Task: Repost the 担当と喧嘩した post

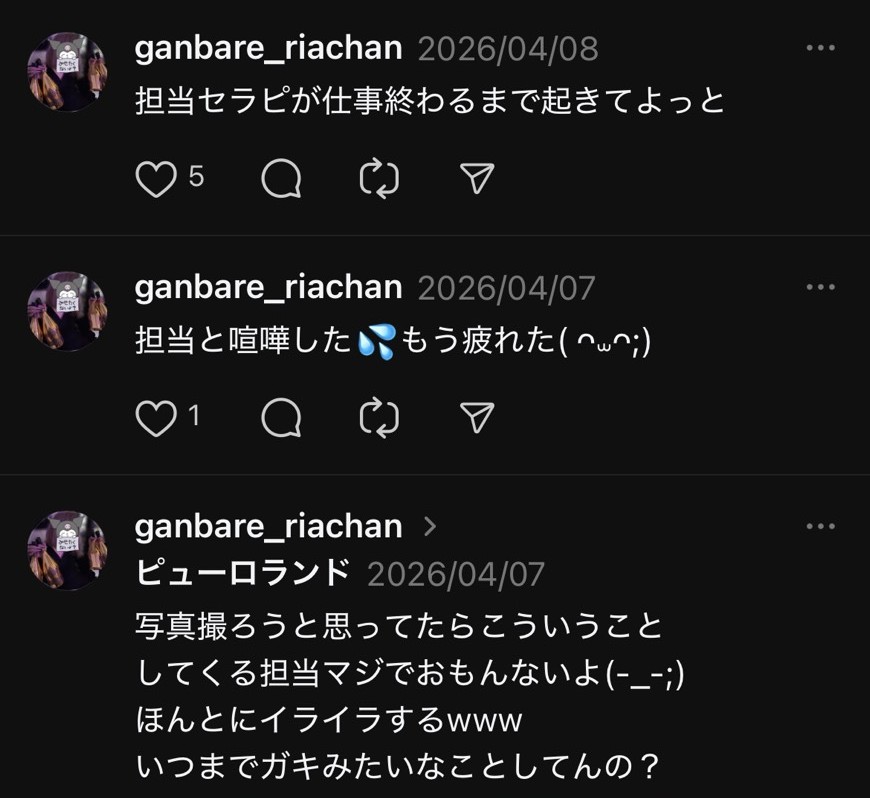Action: [379, 418]
